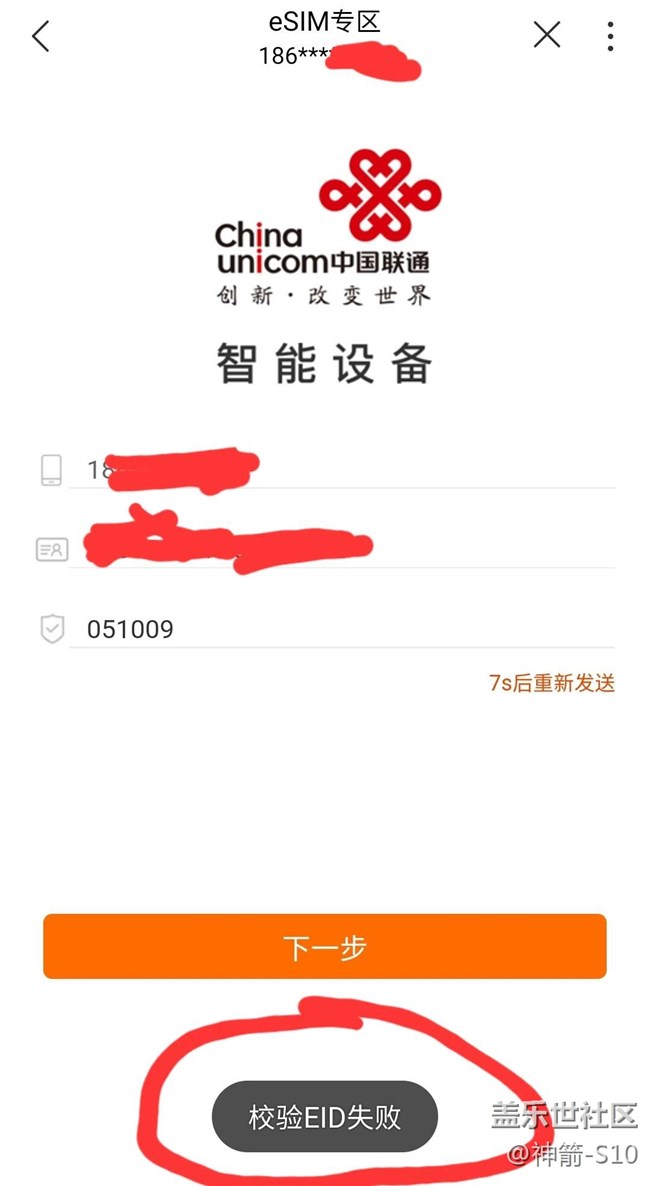Open the three-dot overflow menu
This screenshot has width=650, height=1186.
610,36
